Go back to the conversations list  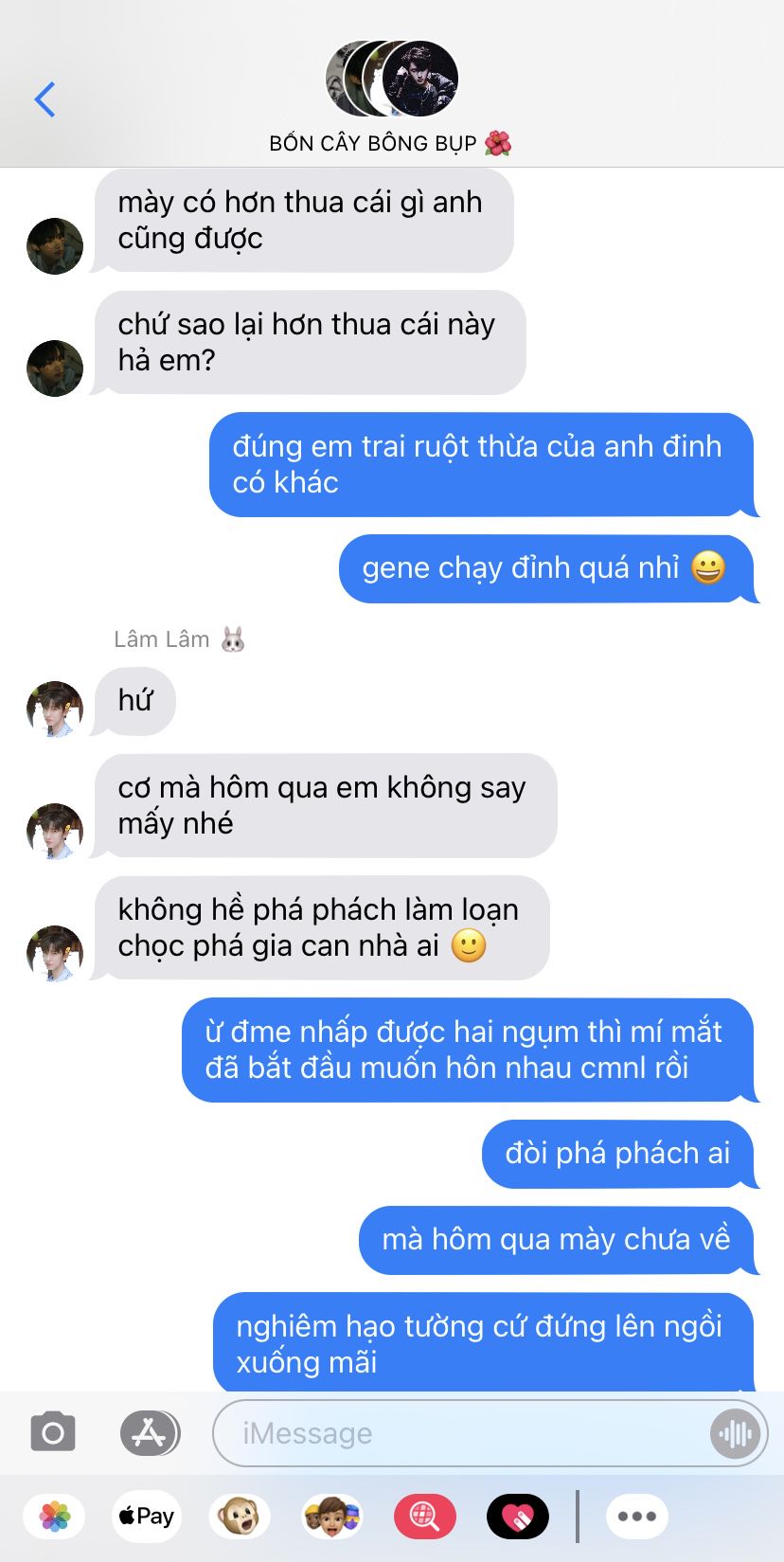(x=45, y=99)
